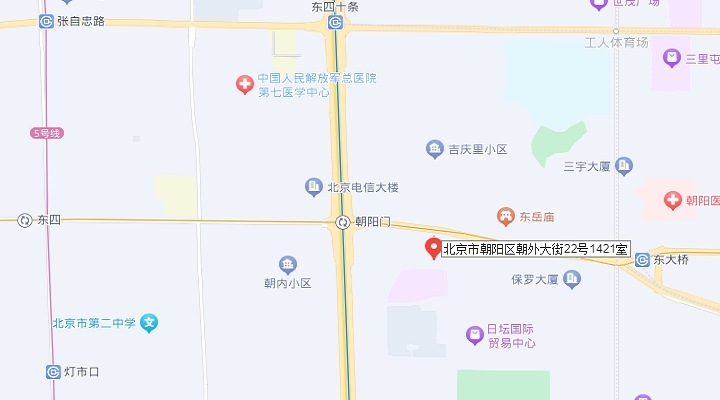Select the 北京电信大楼 building marker
This screenshot has width=720, height=400.
tap(313, 186)
